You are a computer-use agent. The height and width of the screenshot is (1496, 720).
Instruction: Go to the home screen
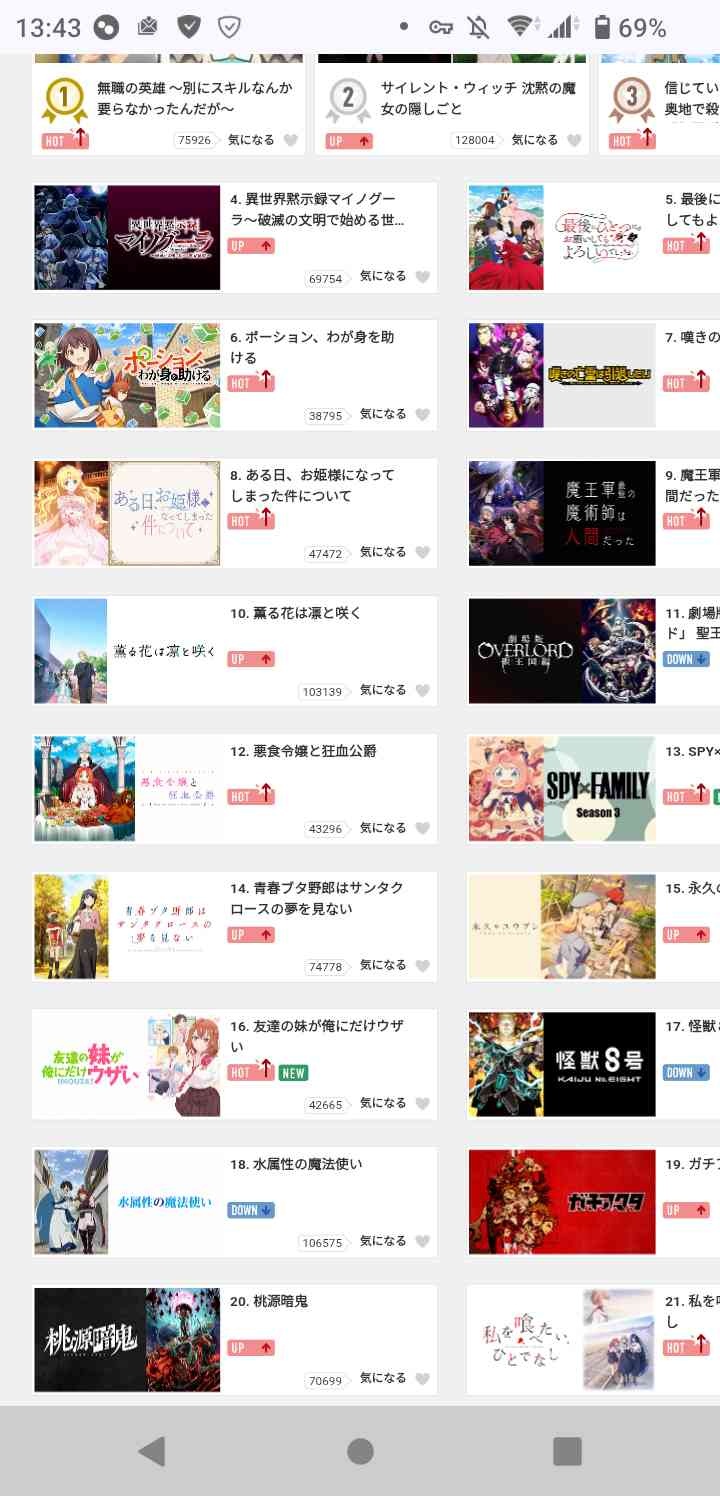pos(360,1451)
